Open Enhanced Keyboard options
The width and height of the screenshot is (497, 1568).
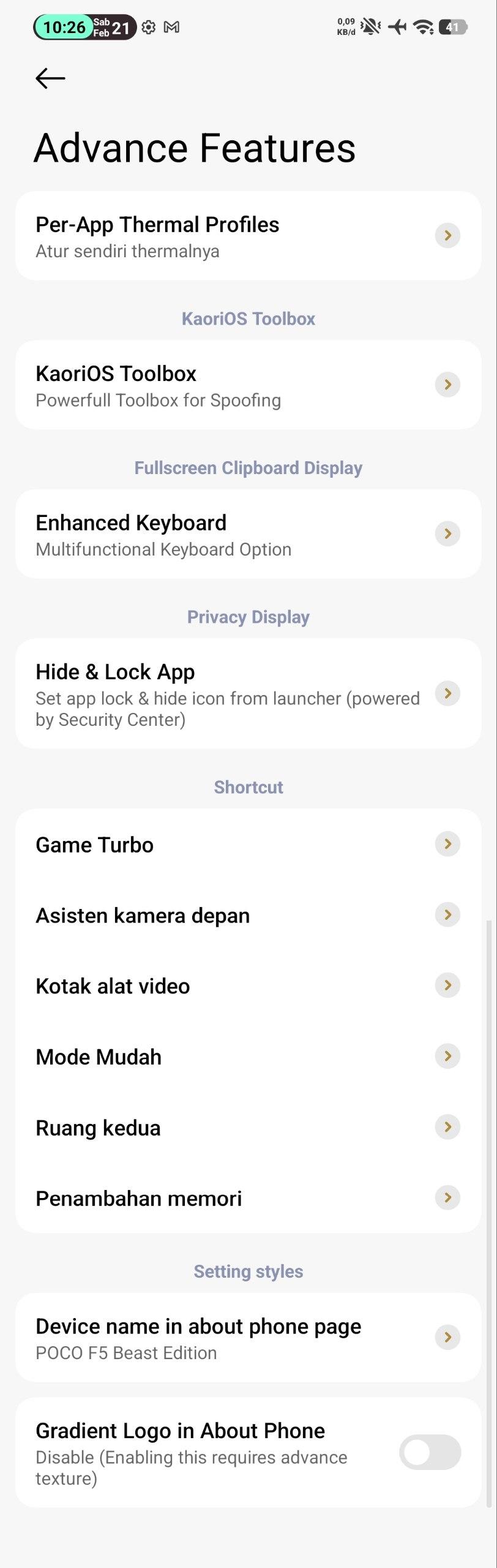[x=248, y=534]
